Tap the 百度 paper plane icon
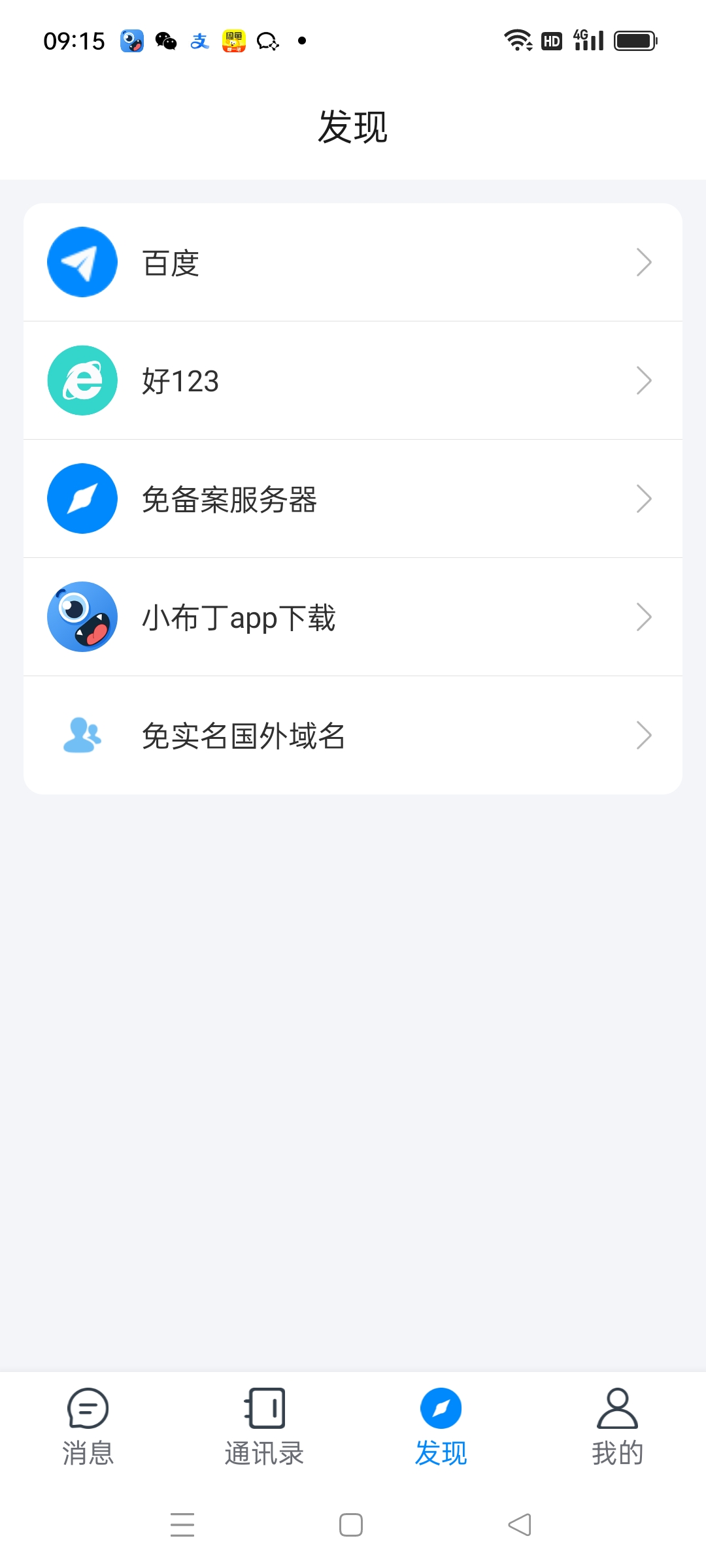This screenshot has height=1568, width=706. click(82, 261)
